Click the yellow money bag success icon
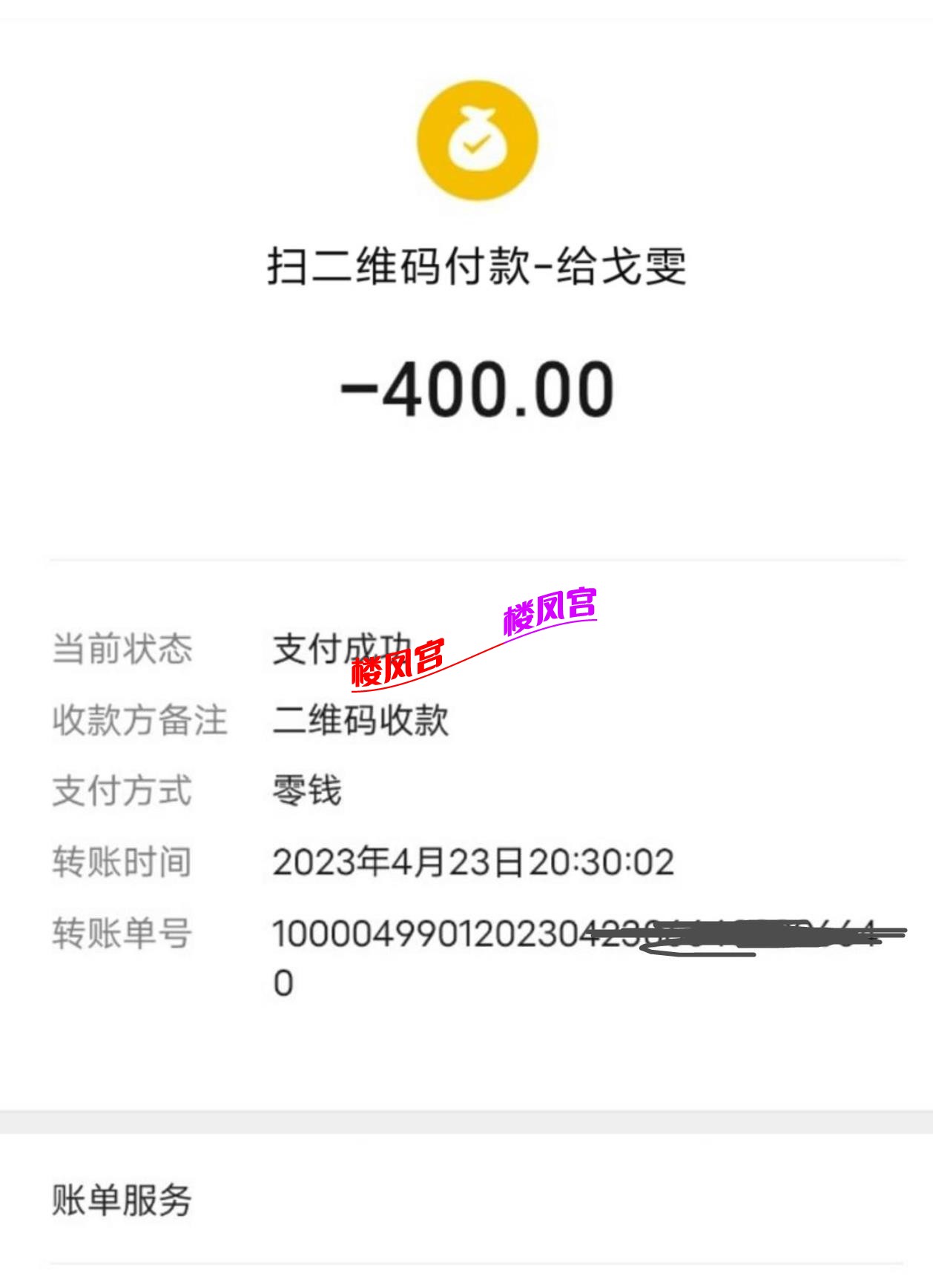 (477, 141)
